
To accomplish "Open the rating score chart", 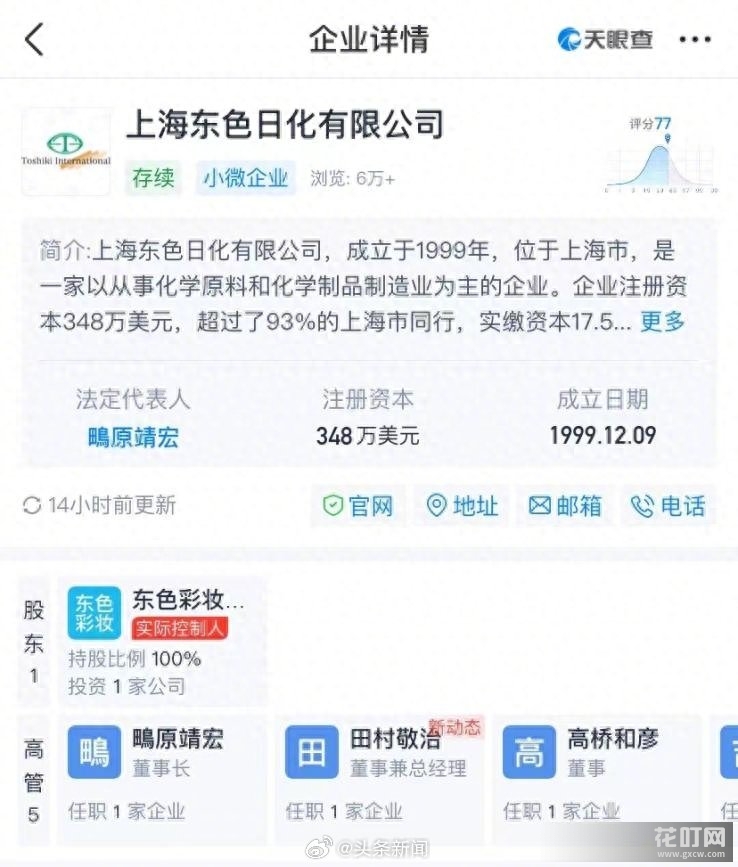I will 660,155.
